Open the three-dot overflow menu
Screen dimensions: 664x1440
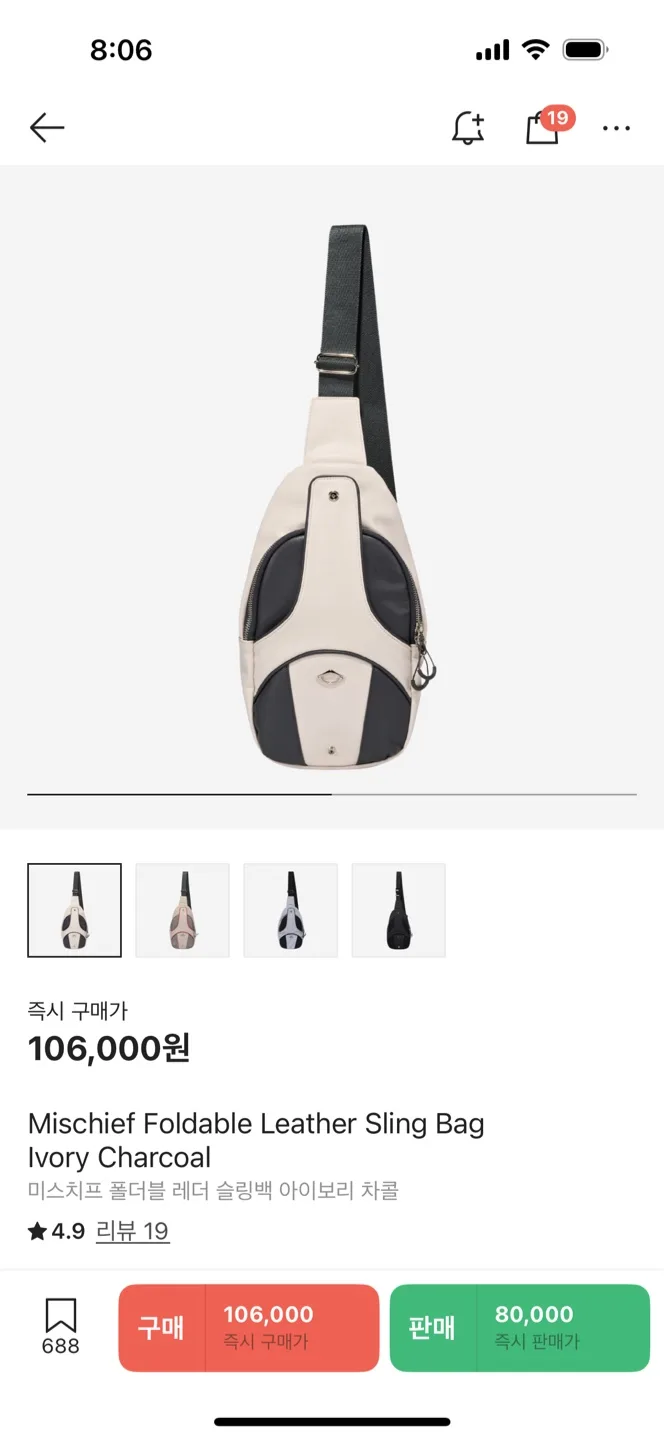pyautogui.click(x=616, y=128)
